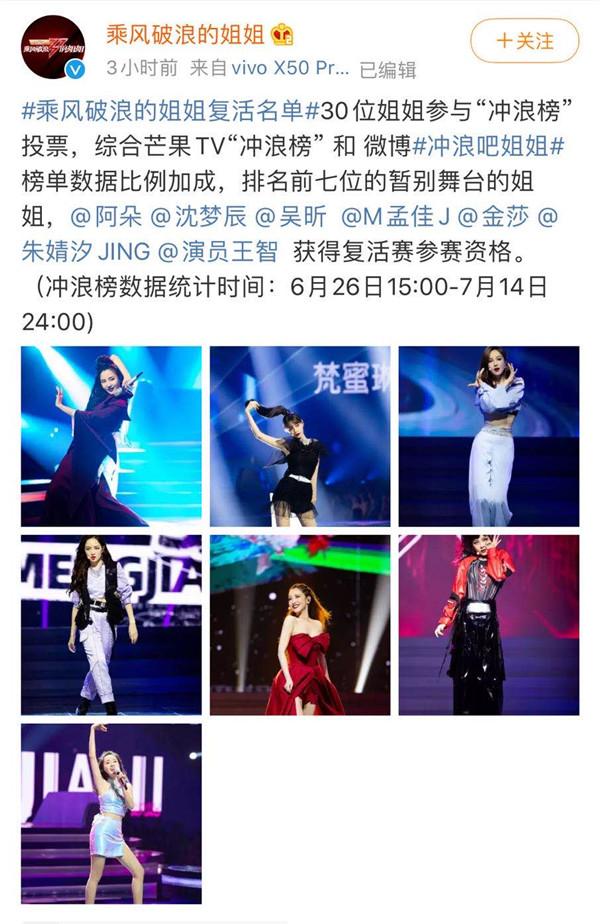Enlarge the silver skirt photo with microphone
600x924 pixels.
(111, 814)
